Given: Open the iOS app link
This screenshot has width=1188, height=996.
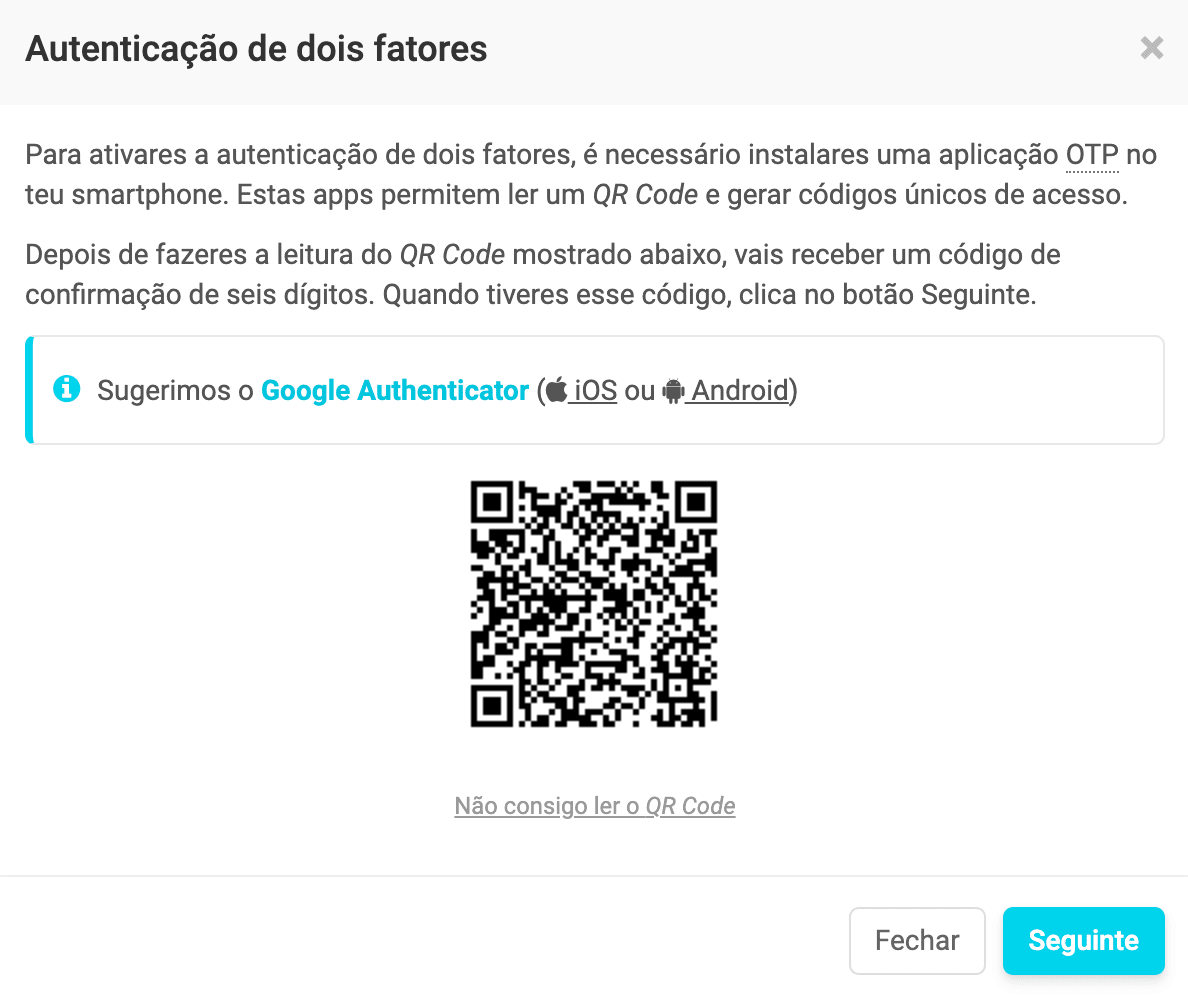Looking at the screenshot, I should coord(595,390).
